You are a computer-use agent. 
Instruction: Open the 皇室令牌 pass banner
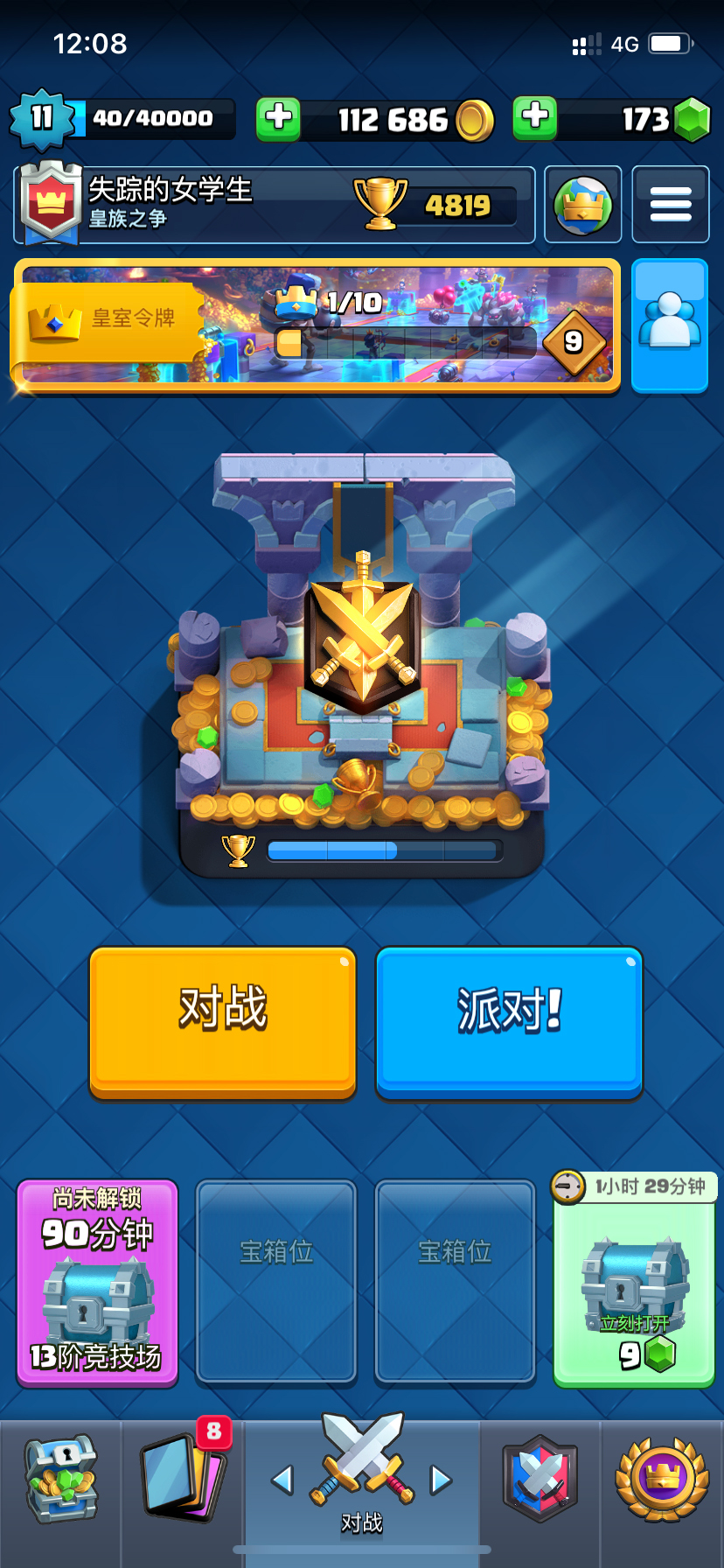pos(316,325)
